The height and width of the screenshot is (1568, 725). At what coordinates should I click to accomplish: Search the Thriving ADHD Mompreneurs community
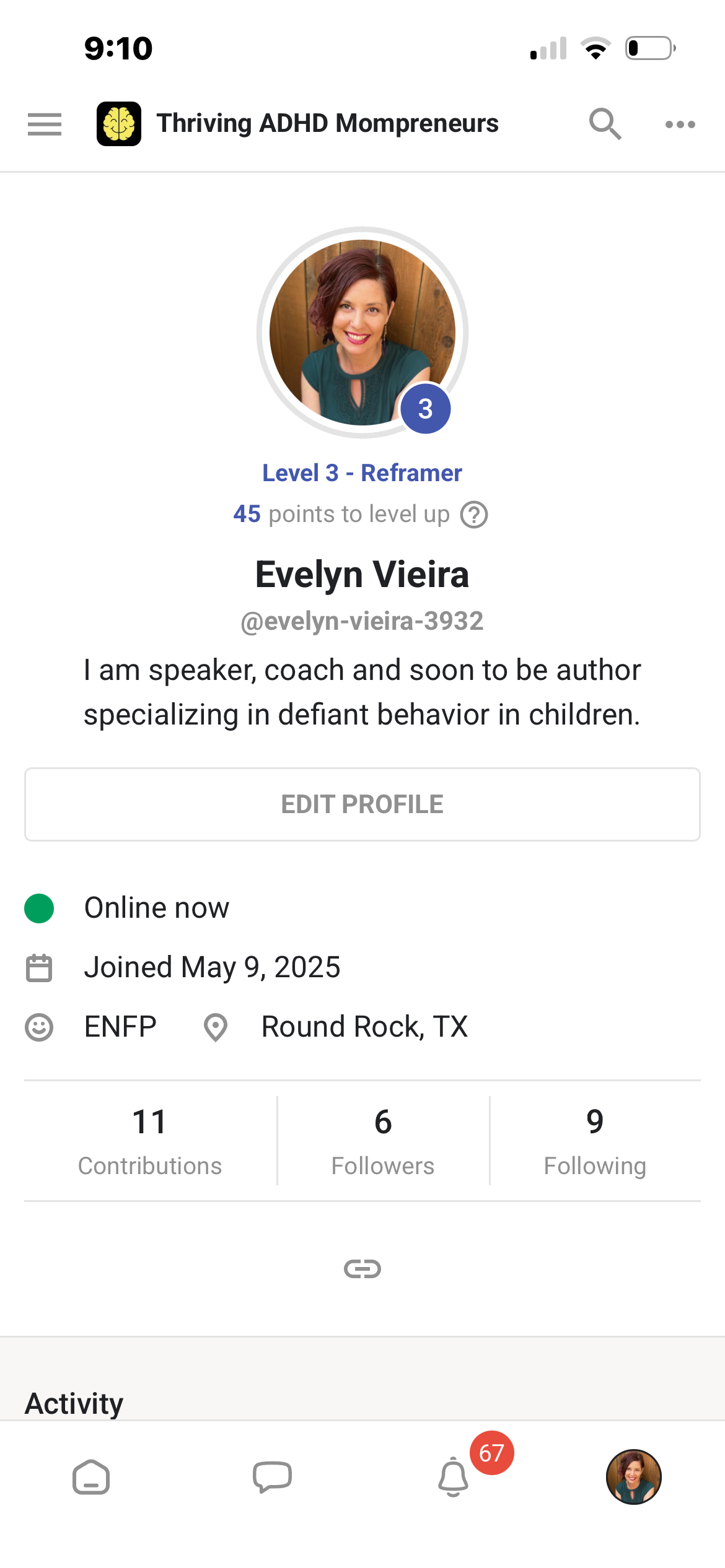point(605,124)
